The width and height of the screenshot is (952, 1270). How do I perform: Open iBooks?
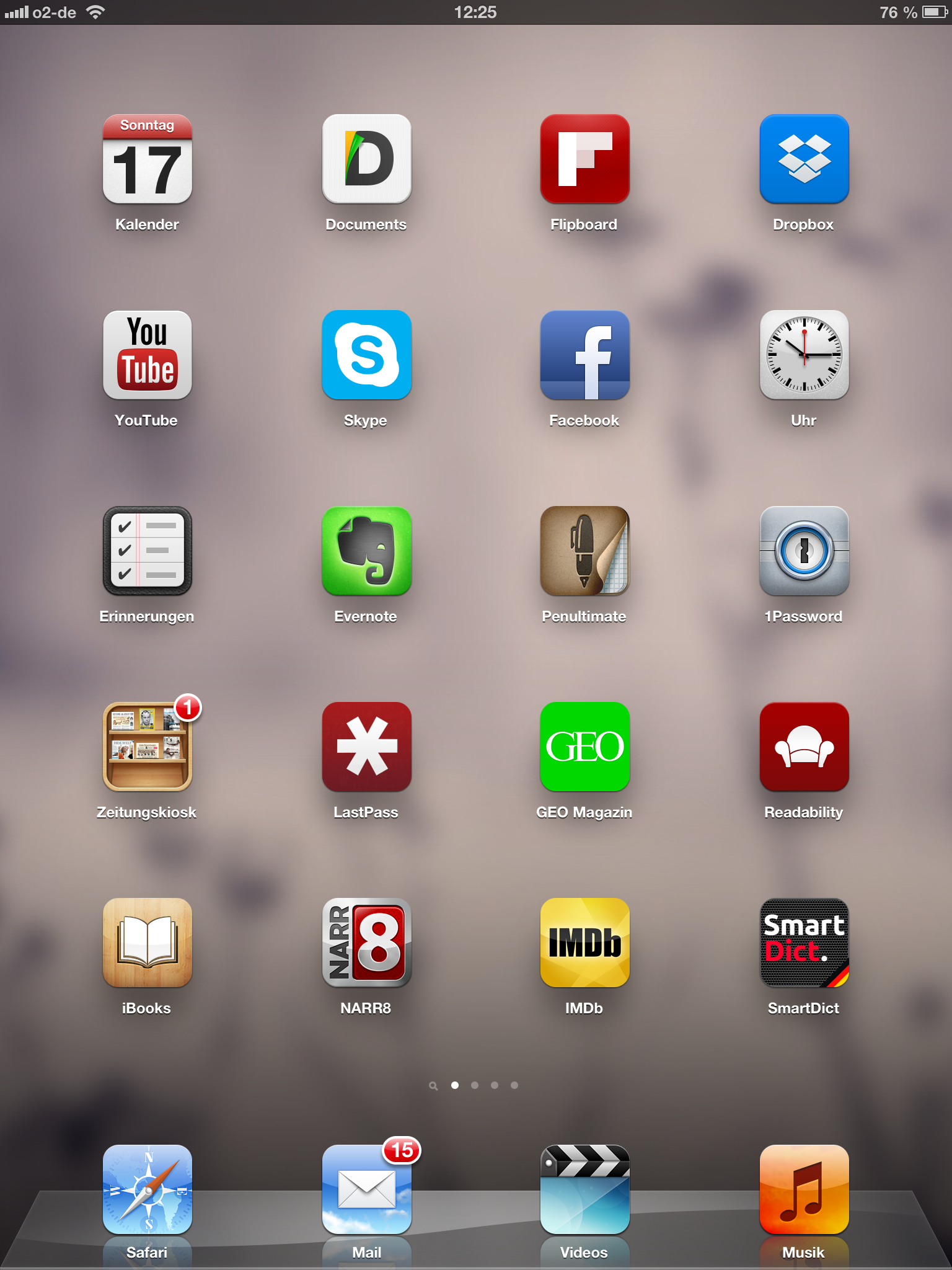148,943
